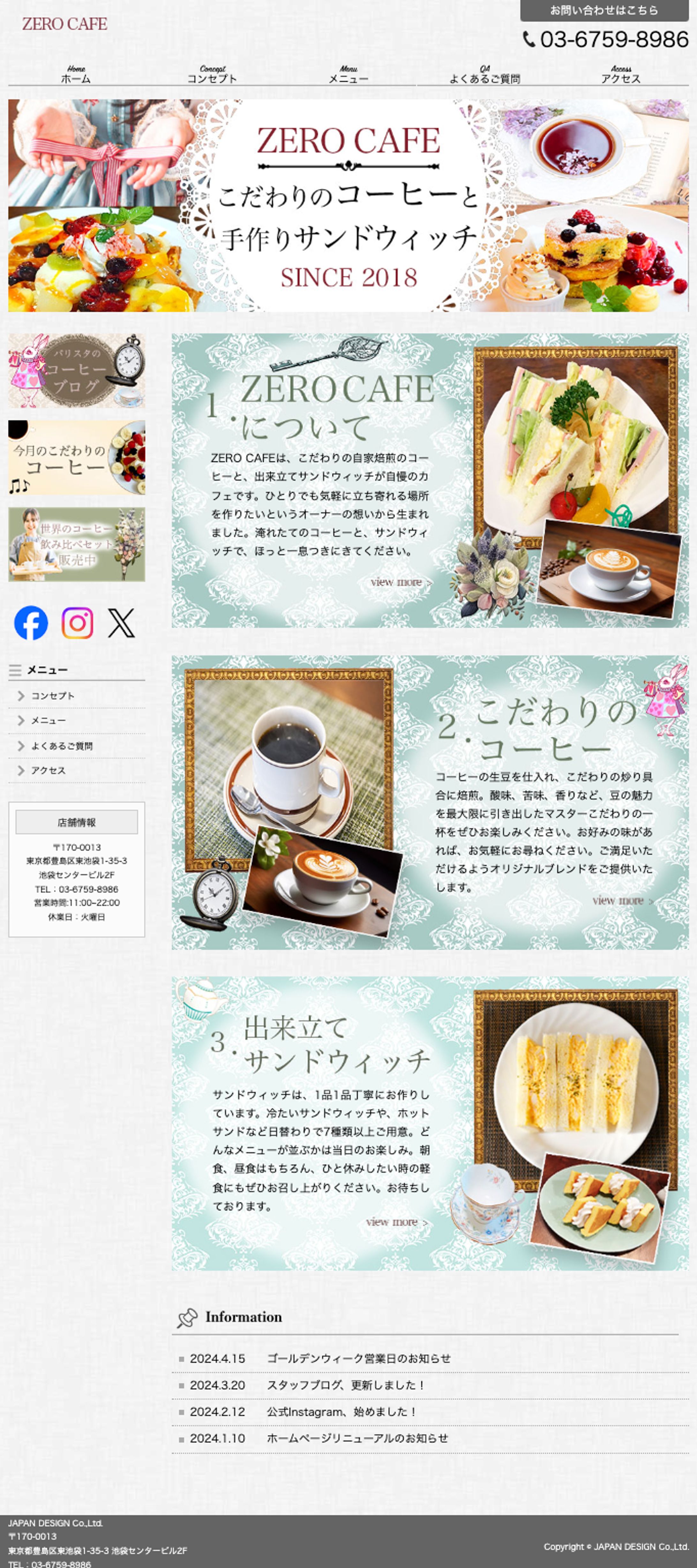697x1568 pixels.
Task: Open アクセス in top navigation
Action: point(620,75)
